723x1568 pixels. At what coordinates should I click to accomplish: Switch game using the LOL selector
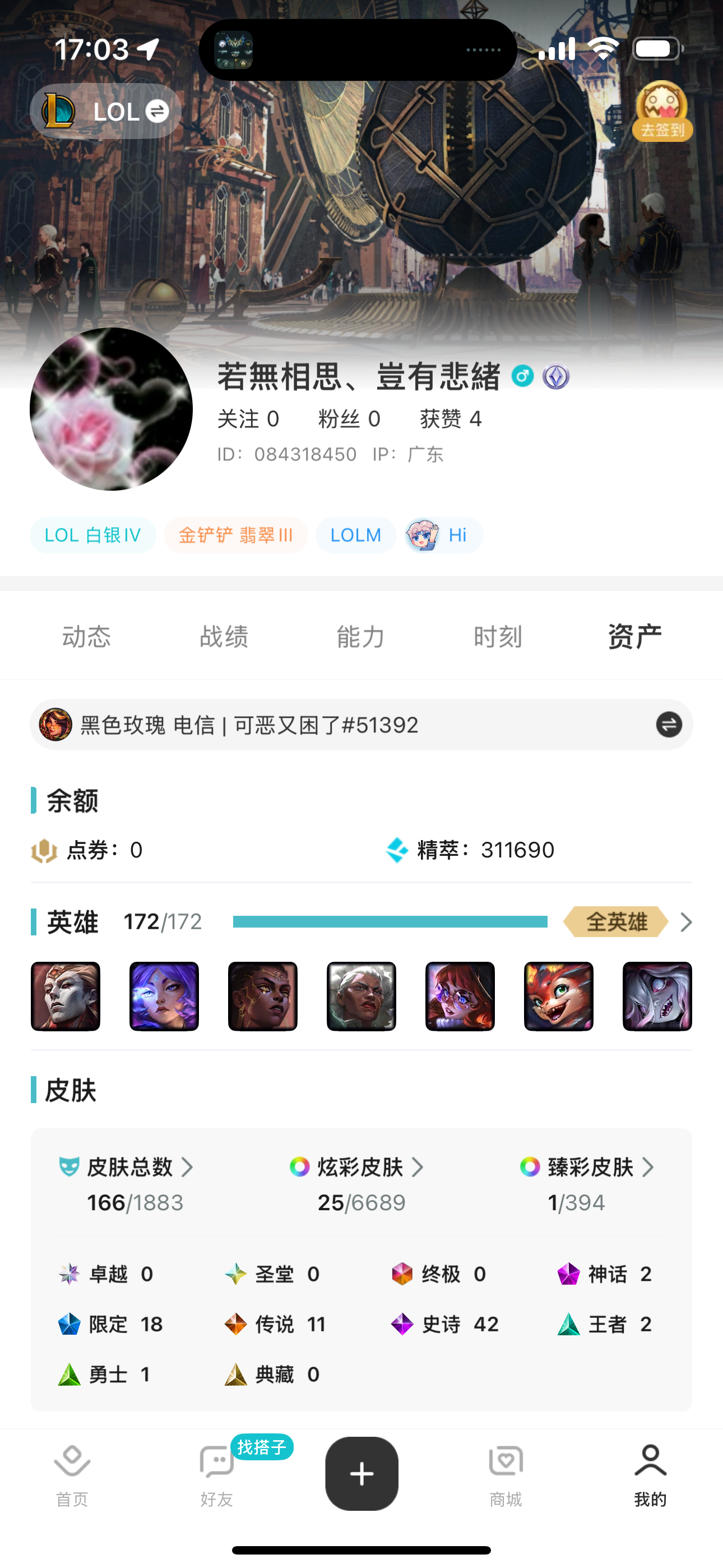[x=105, y=112]
